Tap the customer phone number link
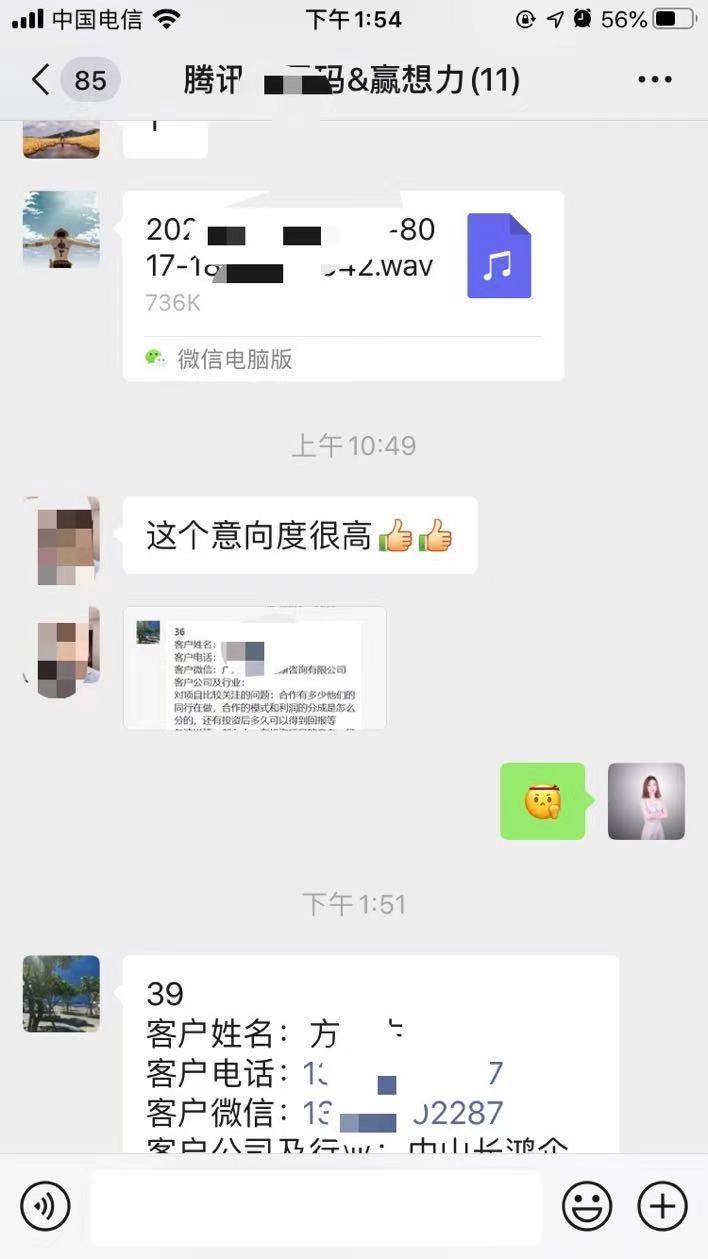Image resolution: width=708 pixels, height=1259 pixels. pos(402,1074)
